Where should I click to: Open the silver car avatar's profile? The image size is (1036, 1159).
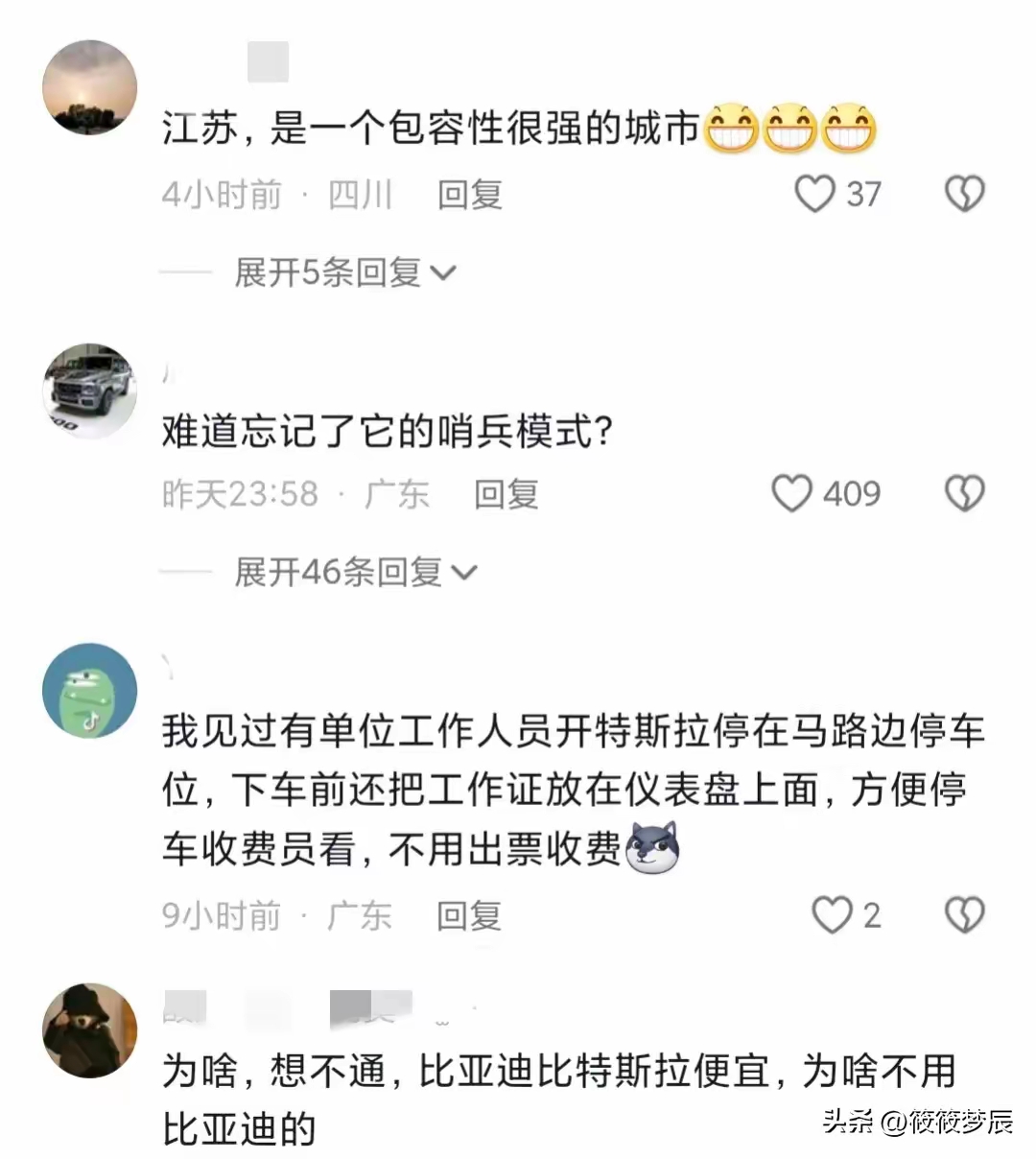pos(90,391)
